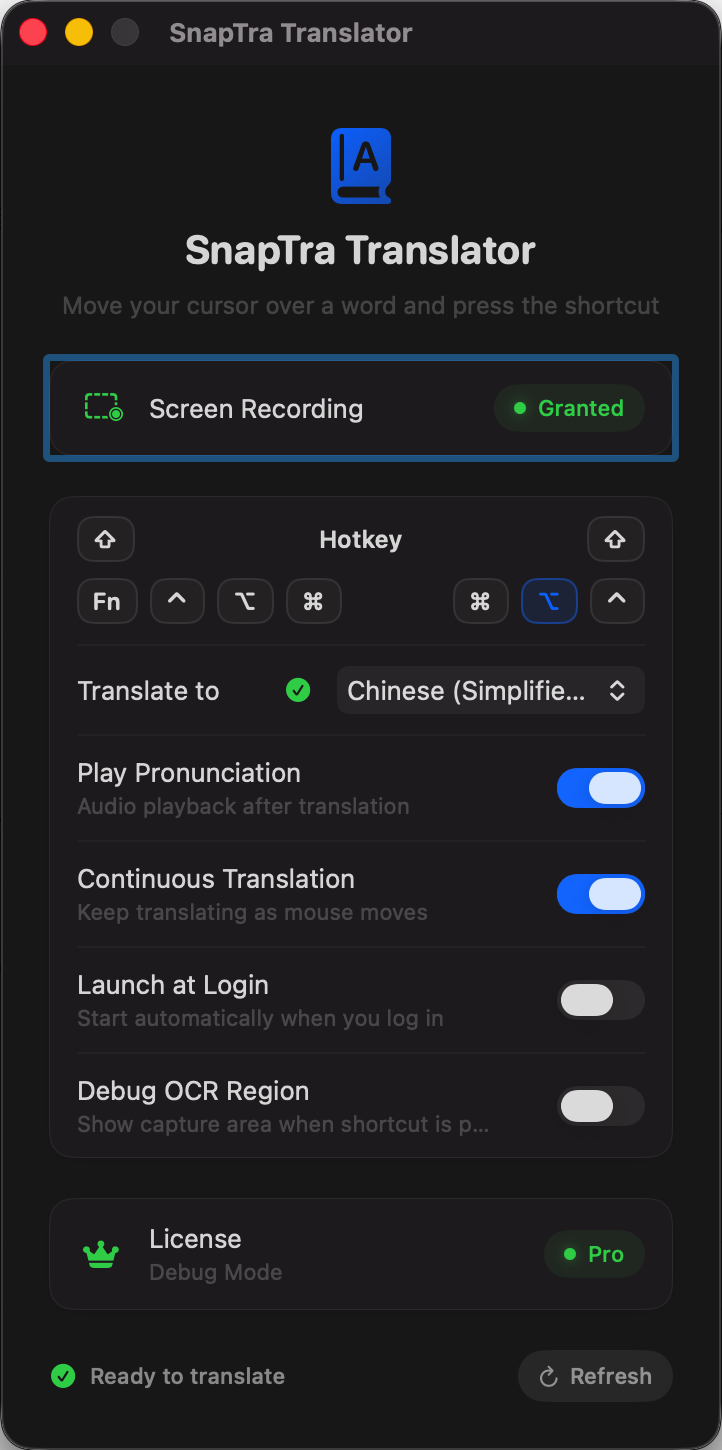The width and height of the screenshot is (722, 1450).
Task: Minimize the SnapTra Translator window
Action: [x=79, y=32]
